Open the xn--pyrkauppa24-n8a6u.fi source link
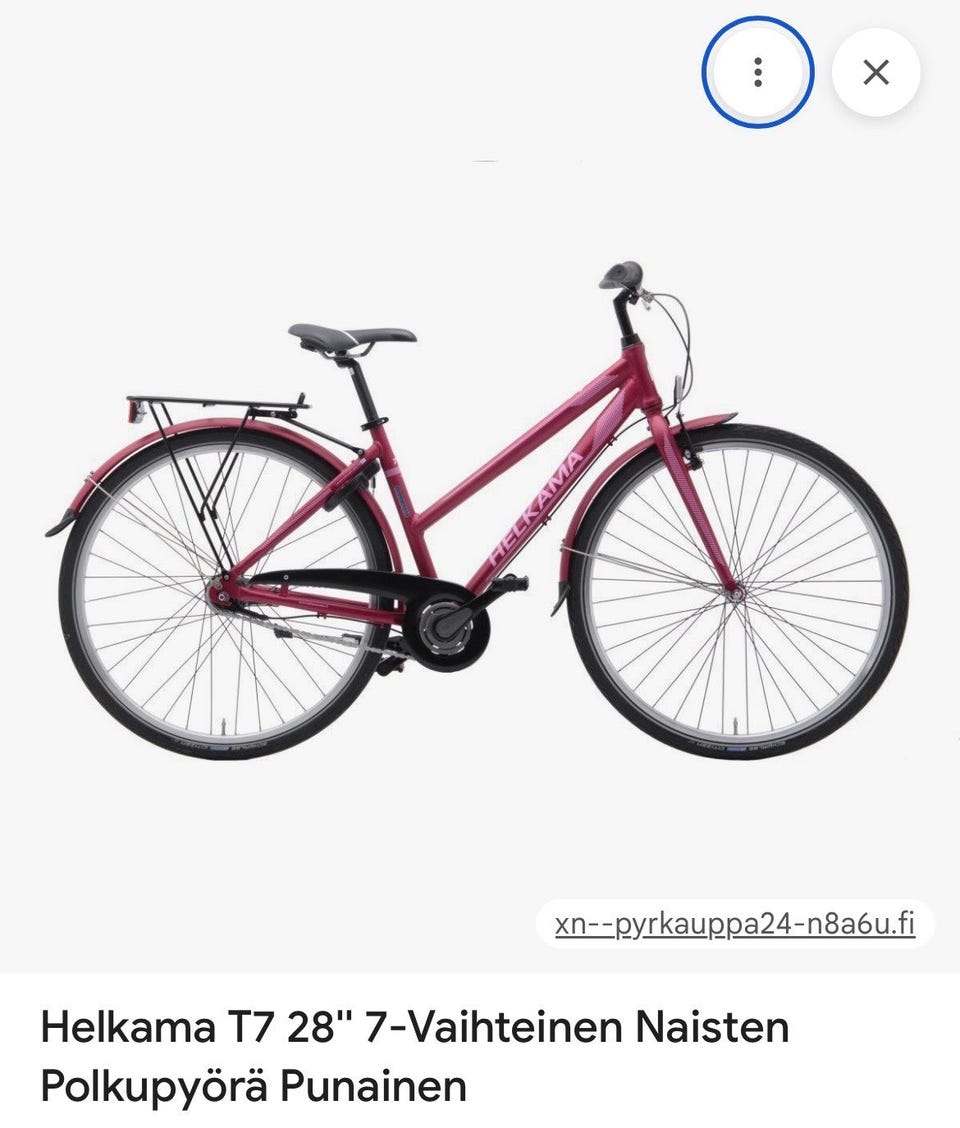The height and width of the screenshot is (1128, 960). [735, 924]
